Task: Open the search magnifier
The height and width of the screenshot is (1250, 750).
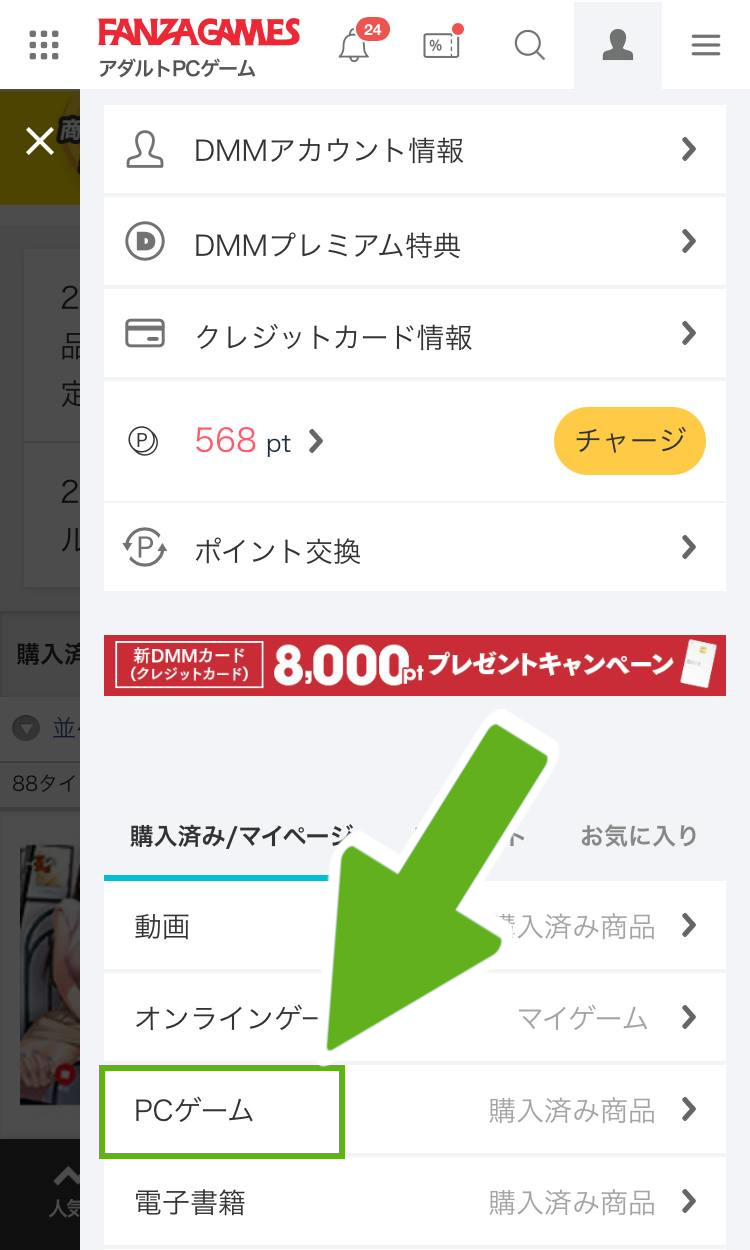Action: (x=529, y=45)
